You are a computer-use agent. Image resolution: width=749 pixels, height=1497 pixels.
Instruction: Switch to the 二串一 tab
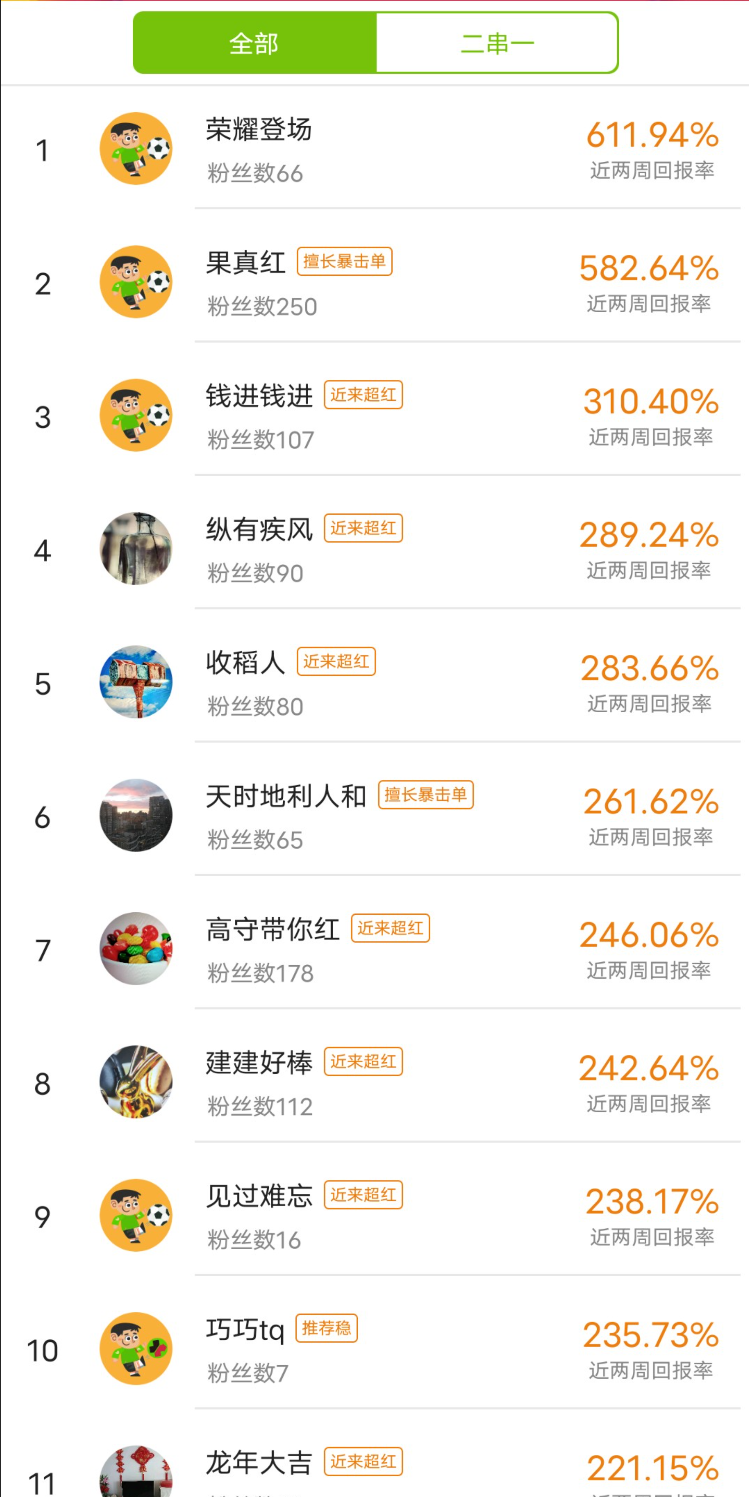click(497, 43)
